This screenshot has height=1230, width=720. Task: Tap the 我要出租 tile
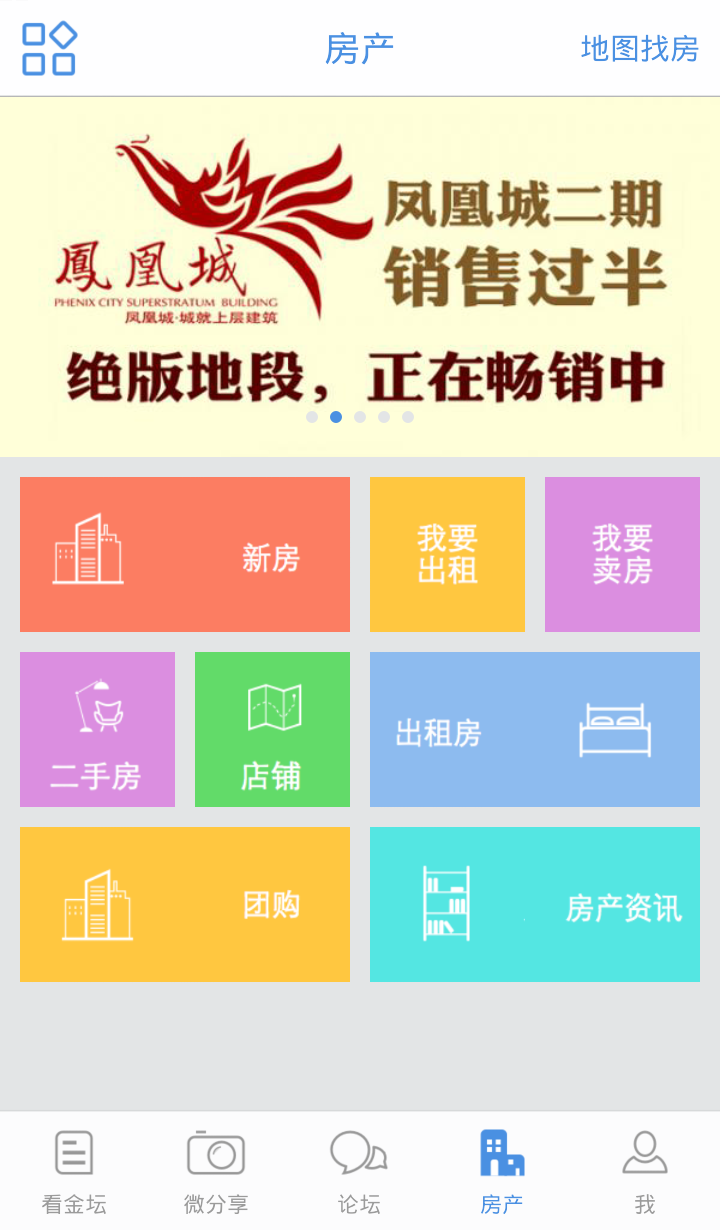447,553
